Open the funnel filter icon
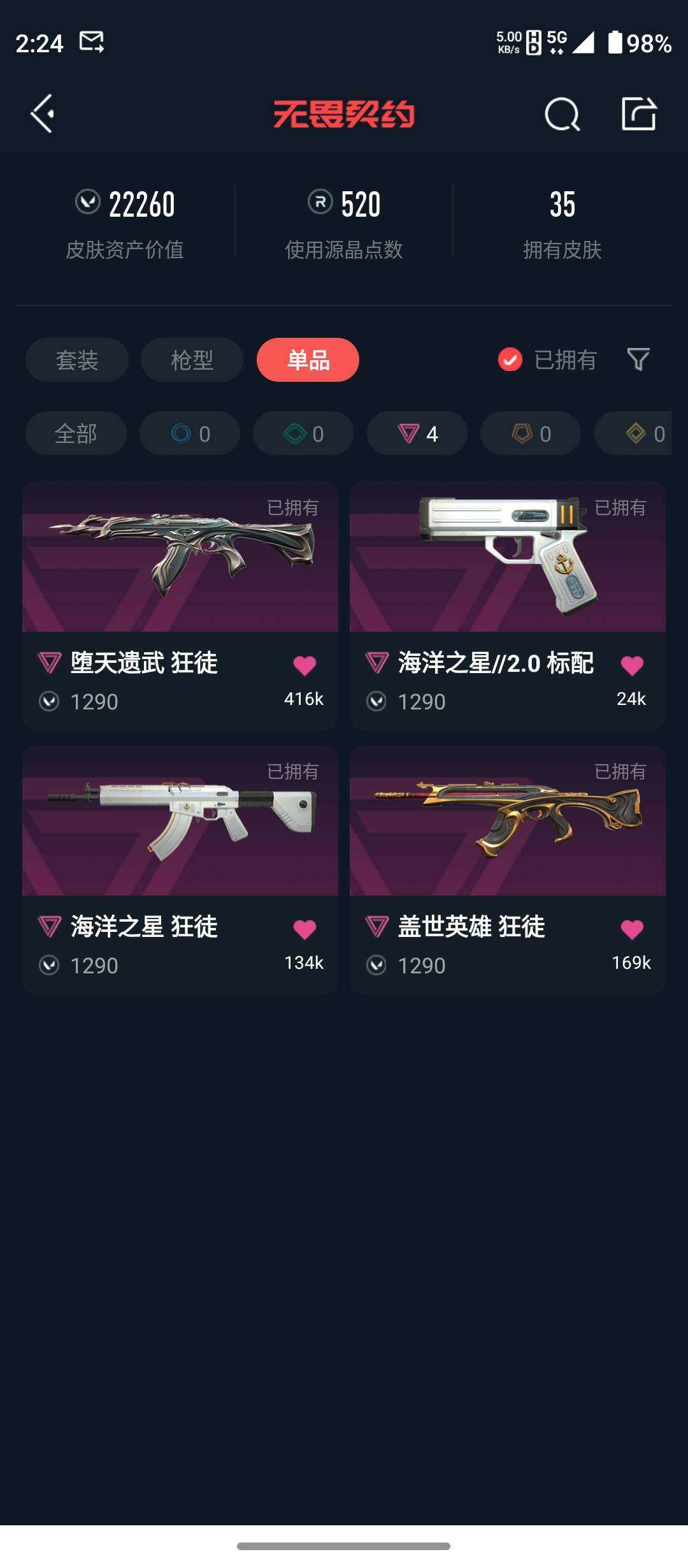This screenshot has height=1568, width=688. tap(638, 359)
